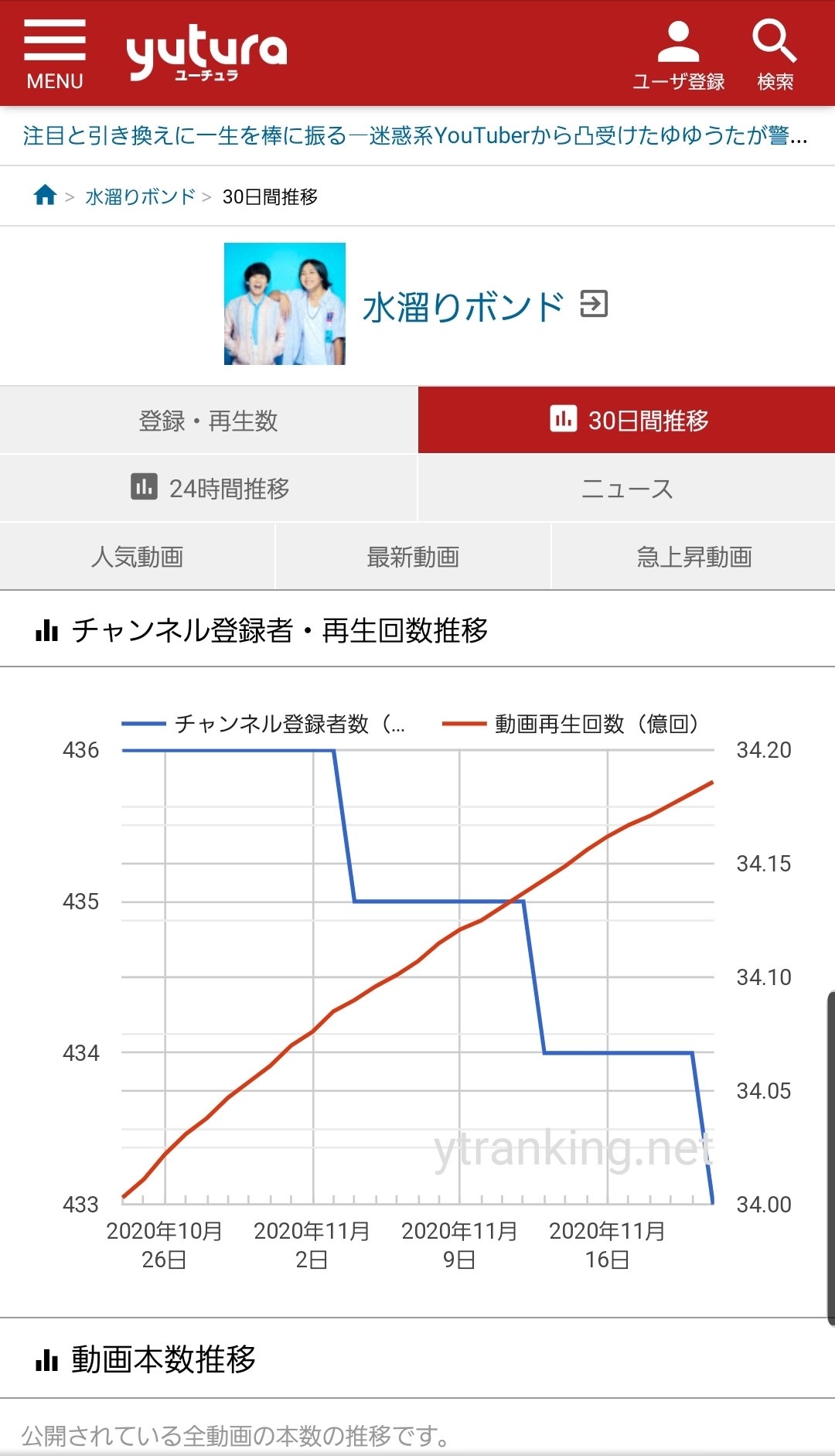Viewport: 835px width, 1456px height.
Task: Tap the yutura logo to go home
Action: [x=206, y=53]
